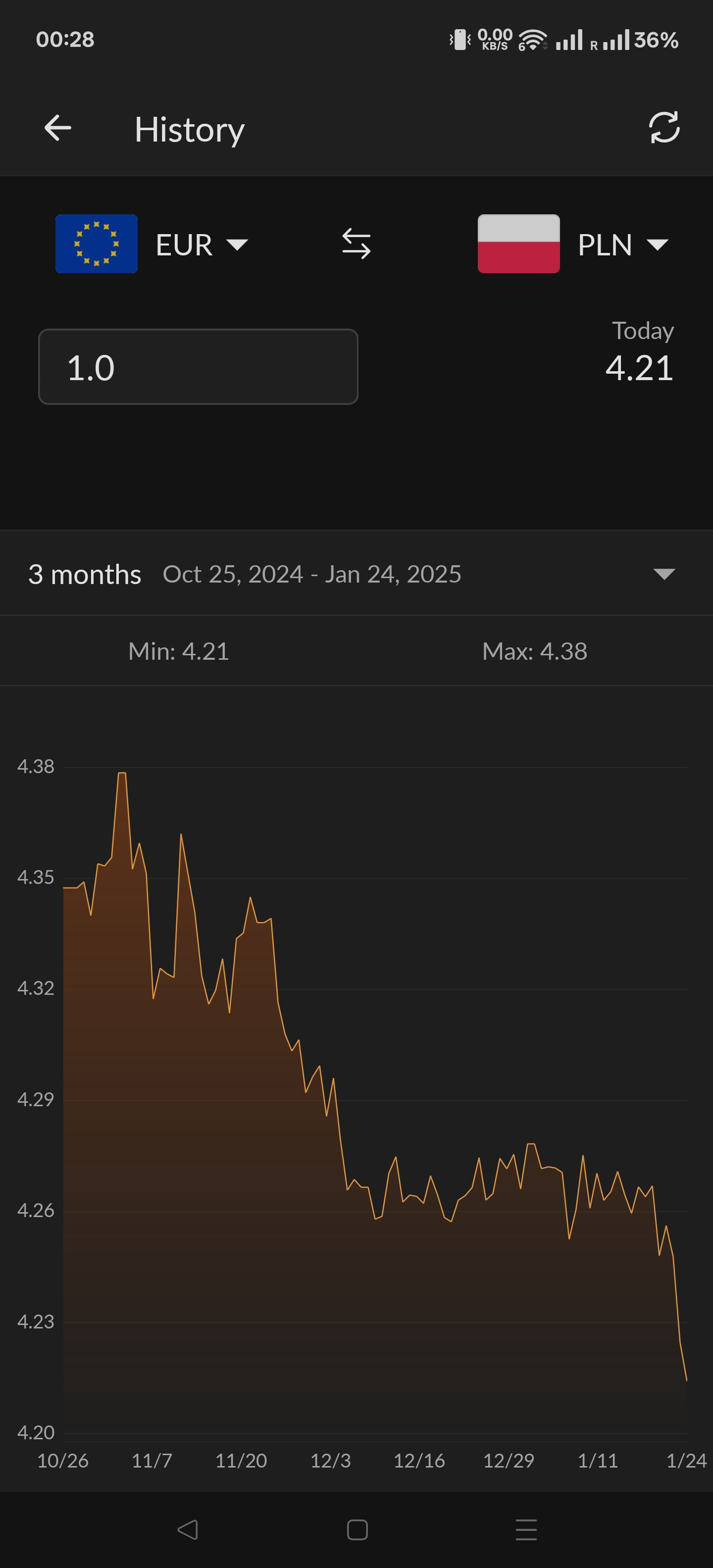Swap the EUR and PLN currencies
Image resolution: width=713 pixels, height=1568 pixels.
pos(356,244)
